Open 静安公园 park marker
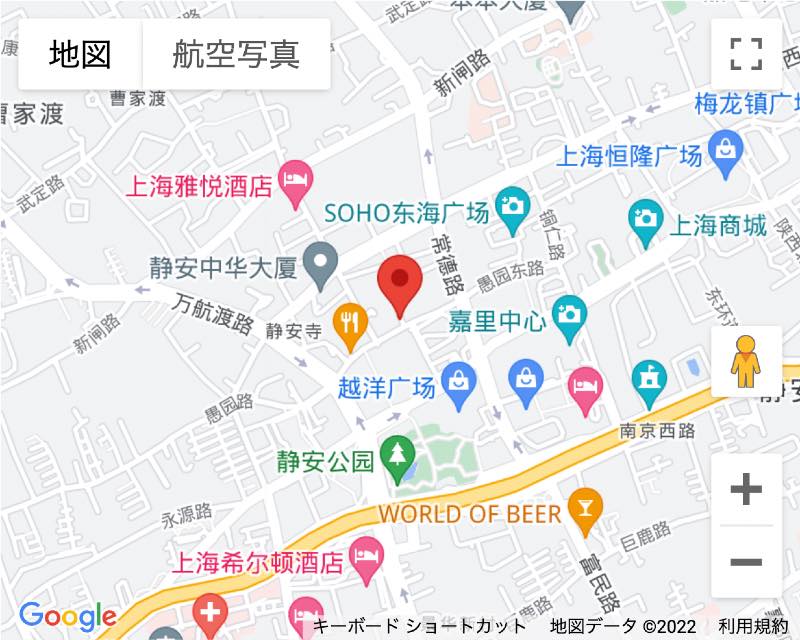800x640 pixels. click(399, 456)
